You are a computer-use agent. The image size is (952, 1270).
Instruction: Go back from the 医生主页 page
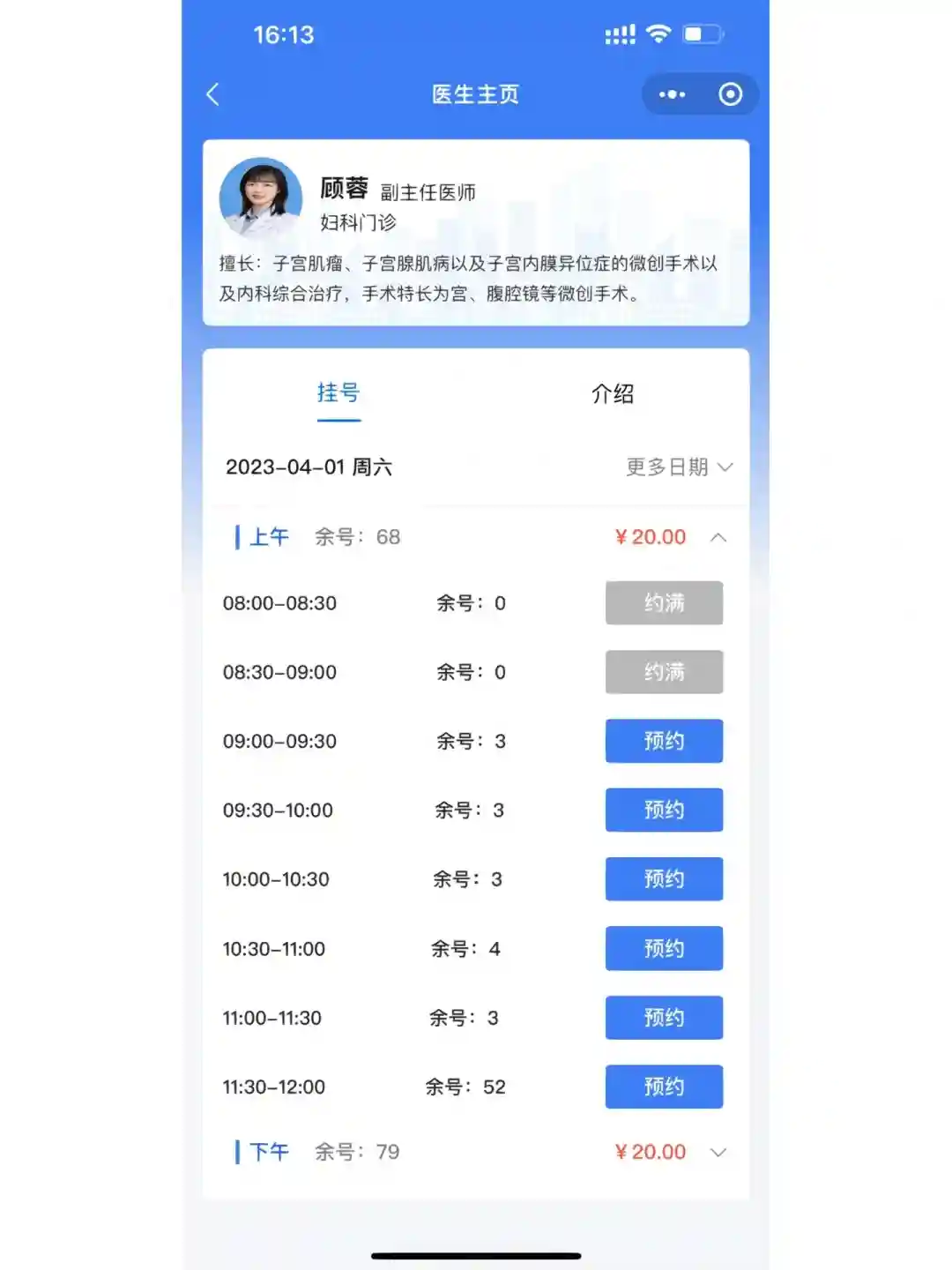coord(212,94)
